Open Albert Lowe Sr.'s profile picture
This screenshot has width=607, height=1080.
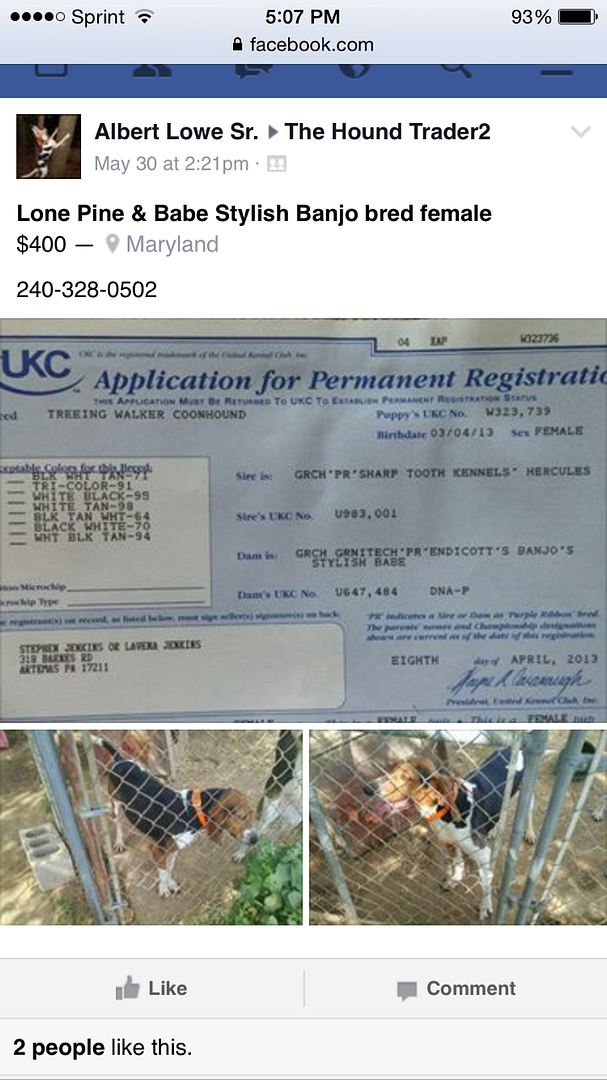click(x=48, y=146)
